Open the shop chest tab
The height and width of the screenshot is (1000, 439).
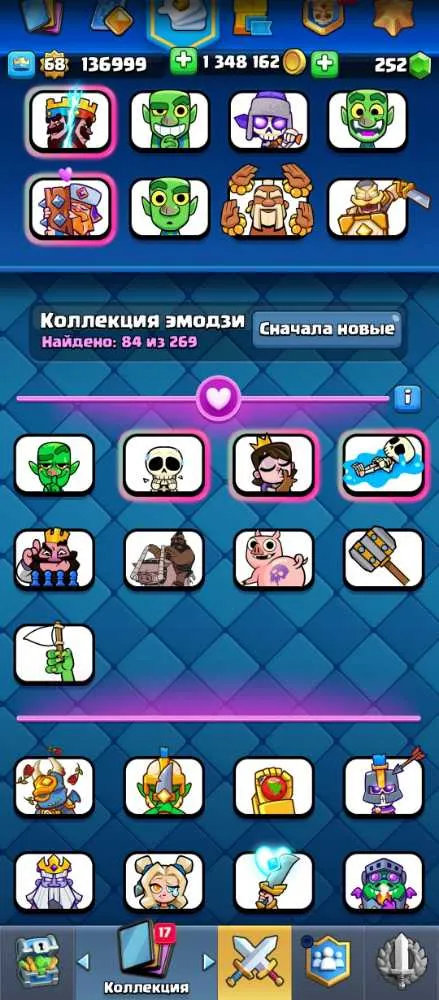click(x=36, y=962)
